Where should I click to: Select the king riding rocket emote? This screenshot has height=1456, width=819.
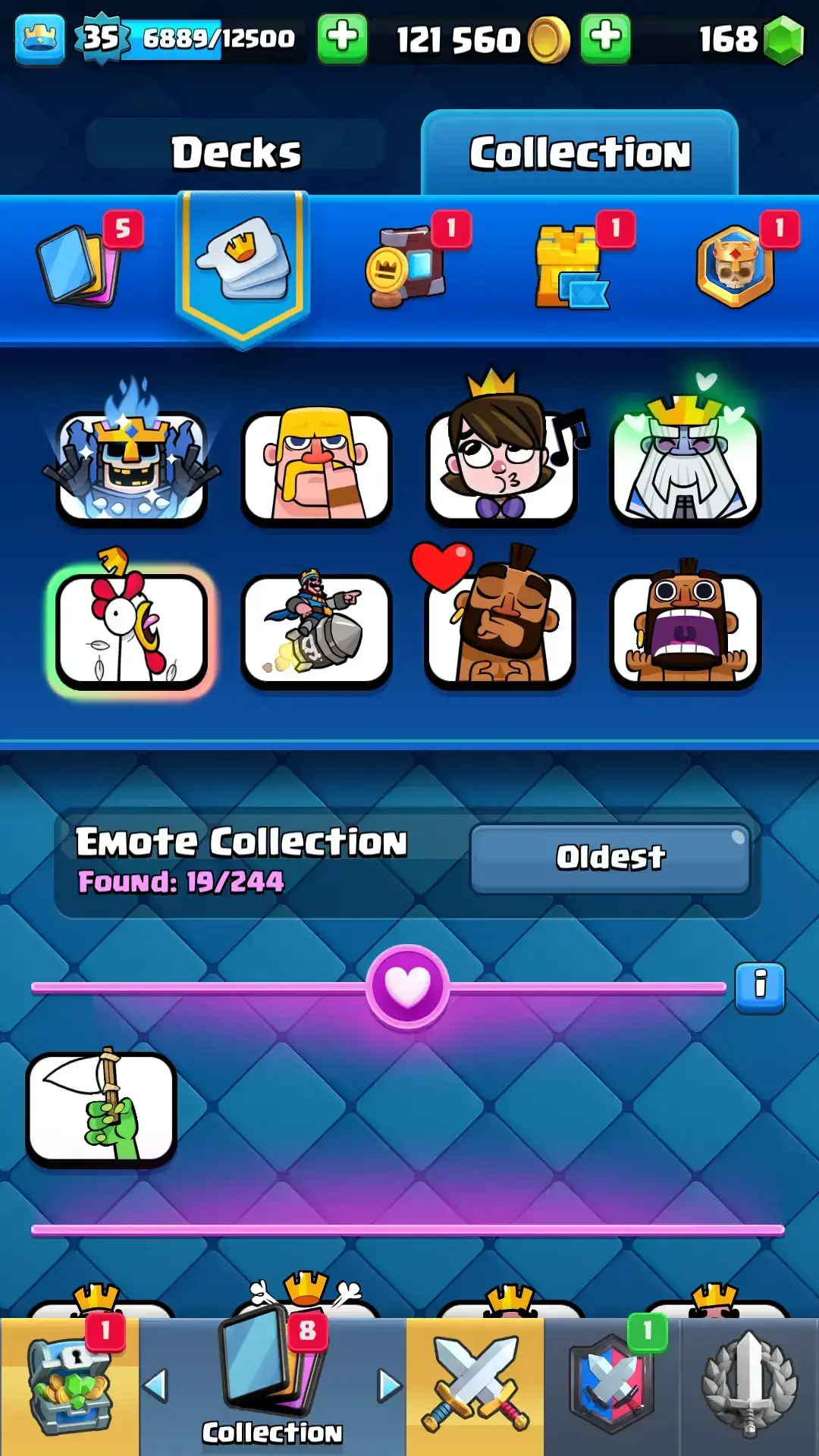click(316, 629)
